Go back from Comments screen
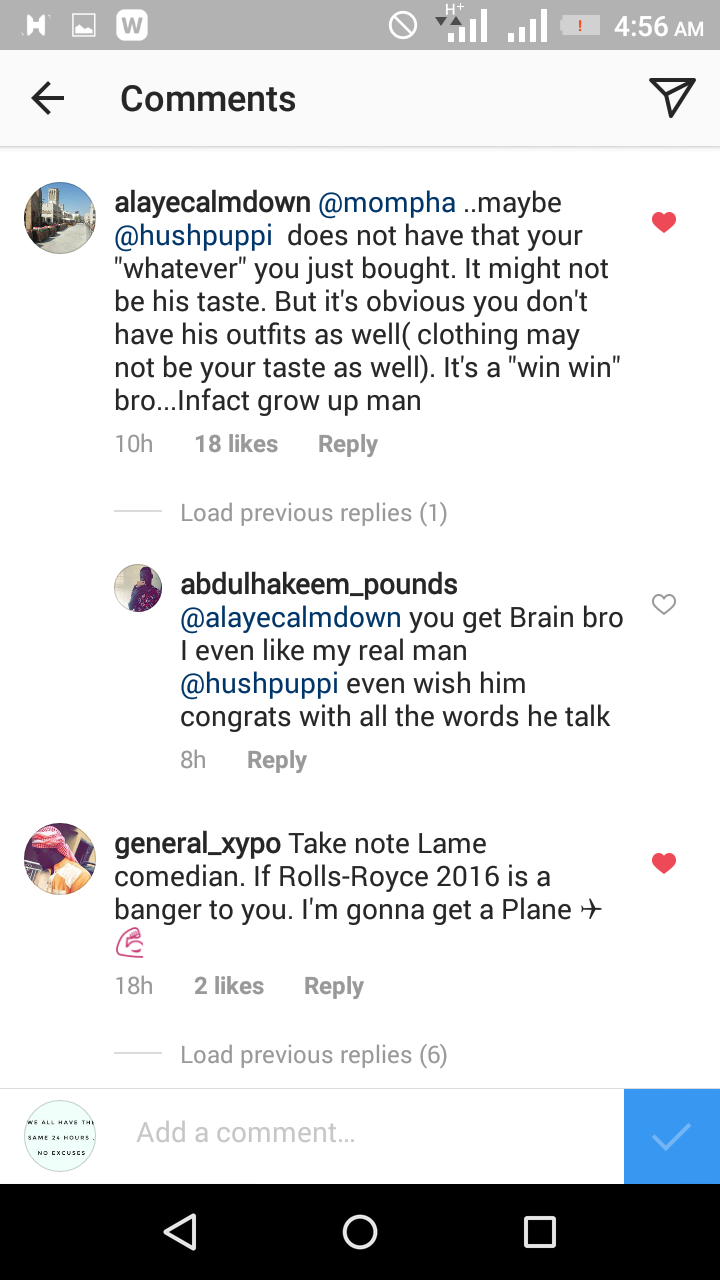720x1280 pixels. pyautogui.click(x=47, y=98)
